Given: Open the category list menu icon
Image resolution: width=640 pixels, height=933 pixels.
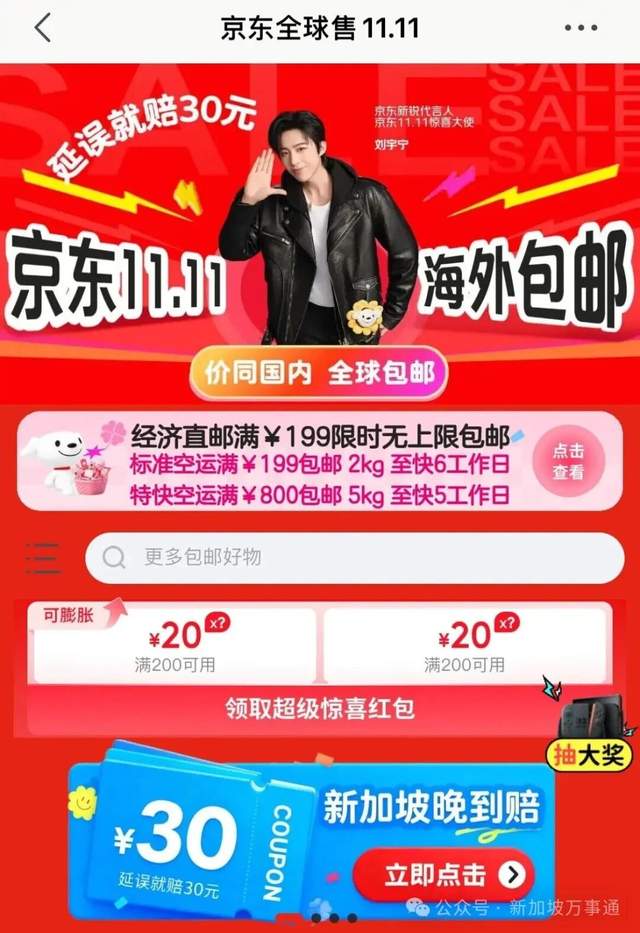Looking at the screenshot, I should 43,558.
